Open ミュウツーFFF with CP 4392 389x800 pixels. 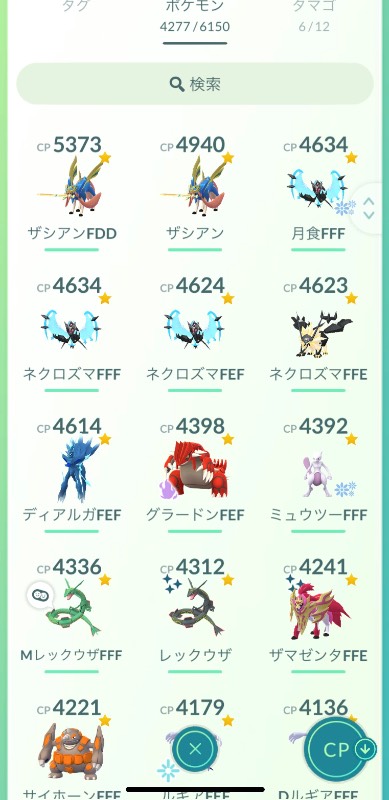pyautogui.click(x=318, y=474)
